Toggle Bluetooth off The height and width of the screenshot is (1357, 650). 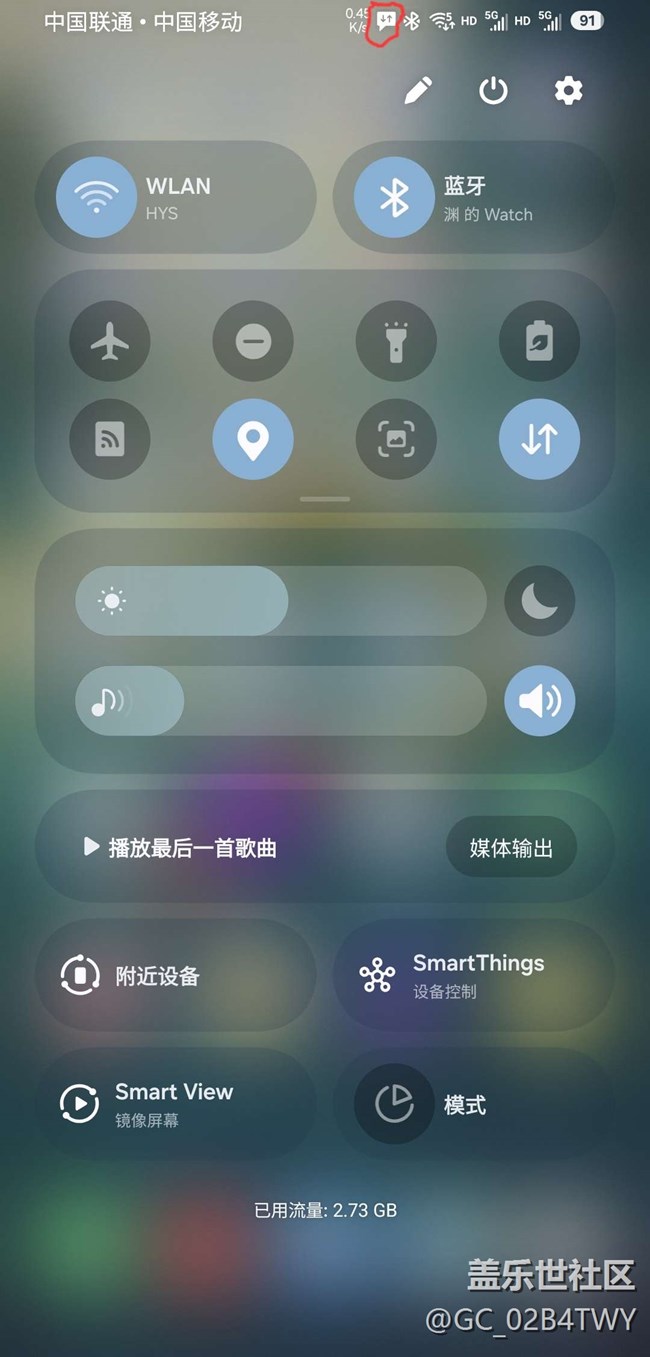pyautogui.click(x=394, y=197)
